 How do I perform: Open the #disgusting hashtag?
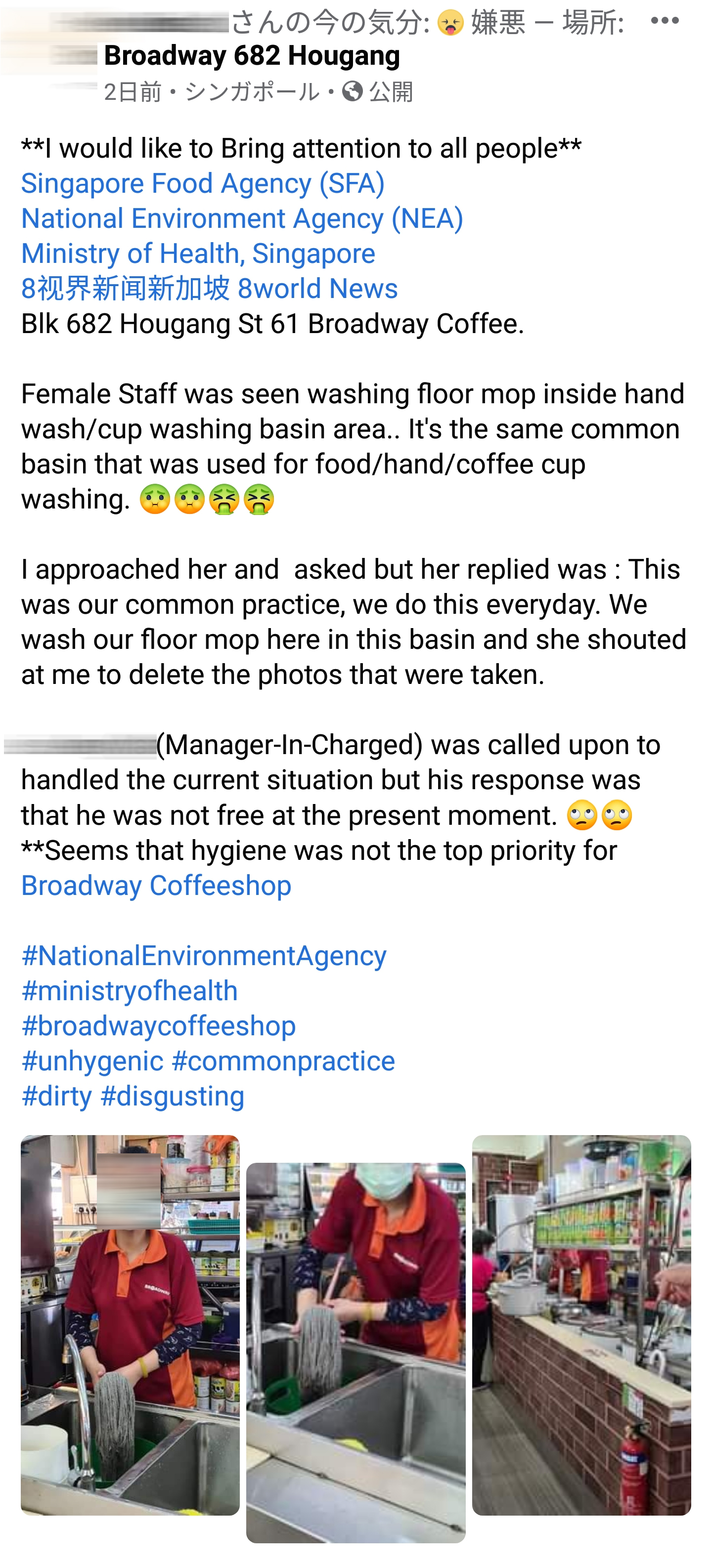point(173,1096)
